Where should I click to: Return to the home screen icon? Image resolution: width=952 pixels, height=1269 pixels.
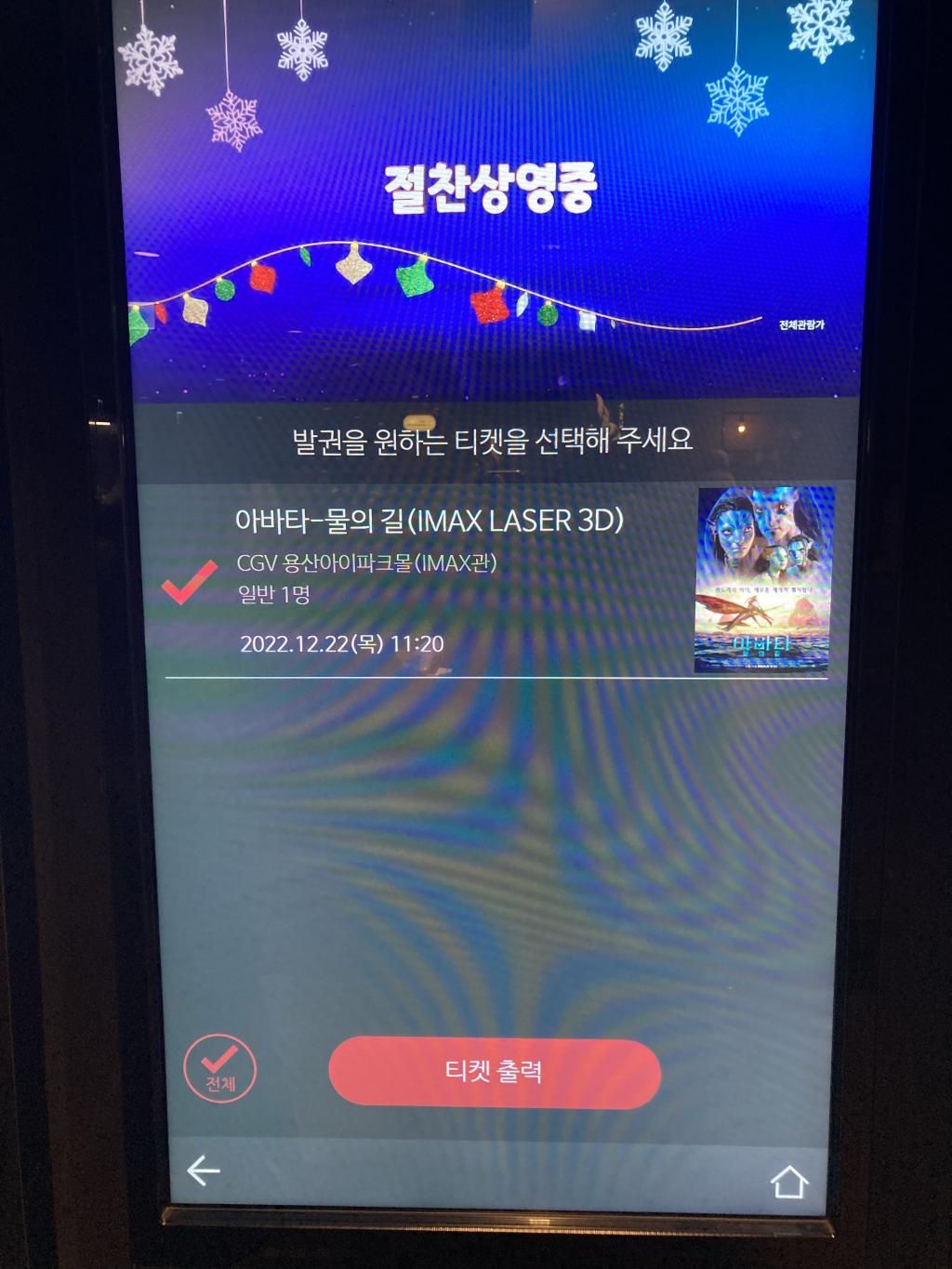[788, 1182]
